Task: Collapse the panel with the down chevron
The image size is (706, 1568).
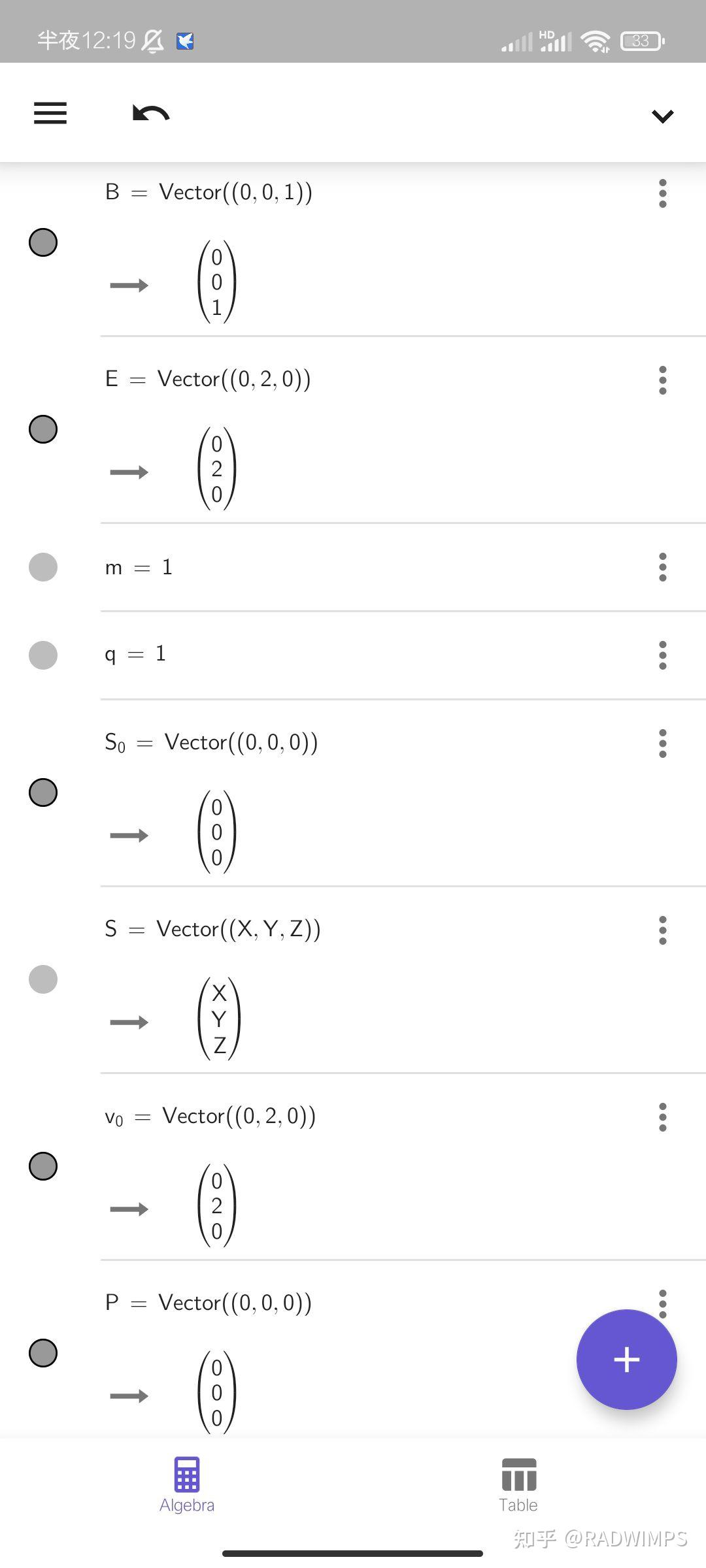Action: pyautogui.click(x=662, y=116)
